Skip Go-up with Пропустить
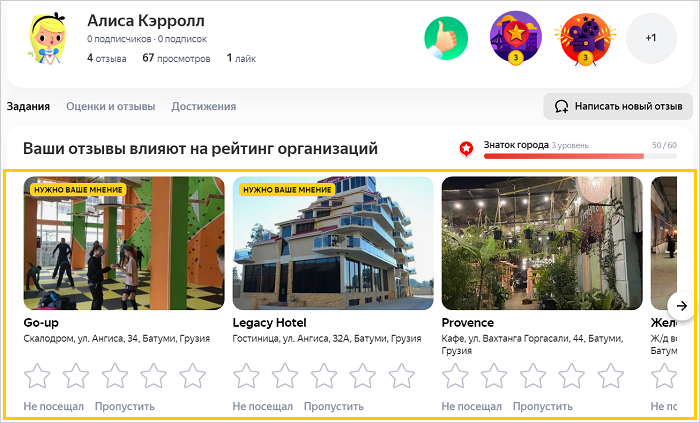This screenshot has height=423, width=700. coord(124,407)
